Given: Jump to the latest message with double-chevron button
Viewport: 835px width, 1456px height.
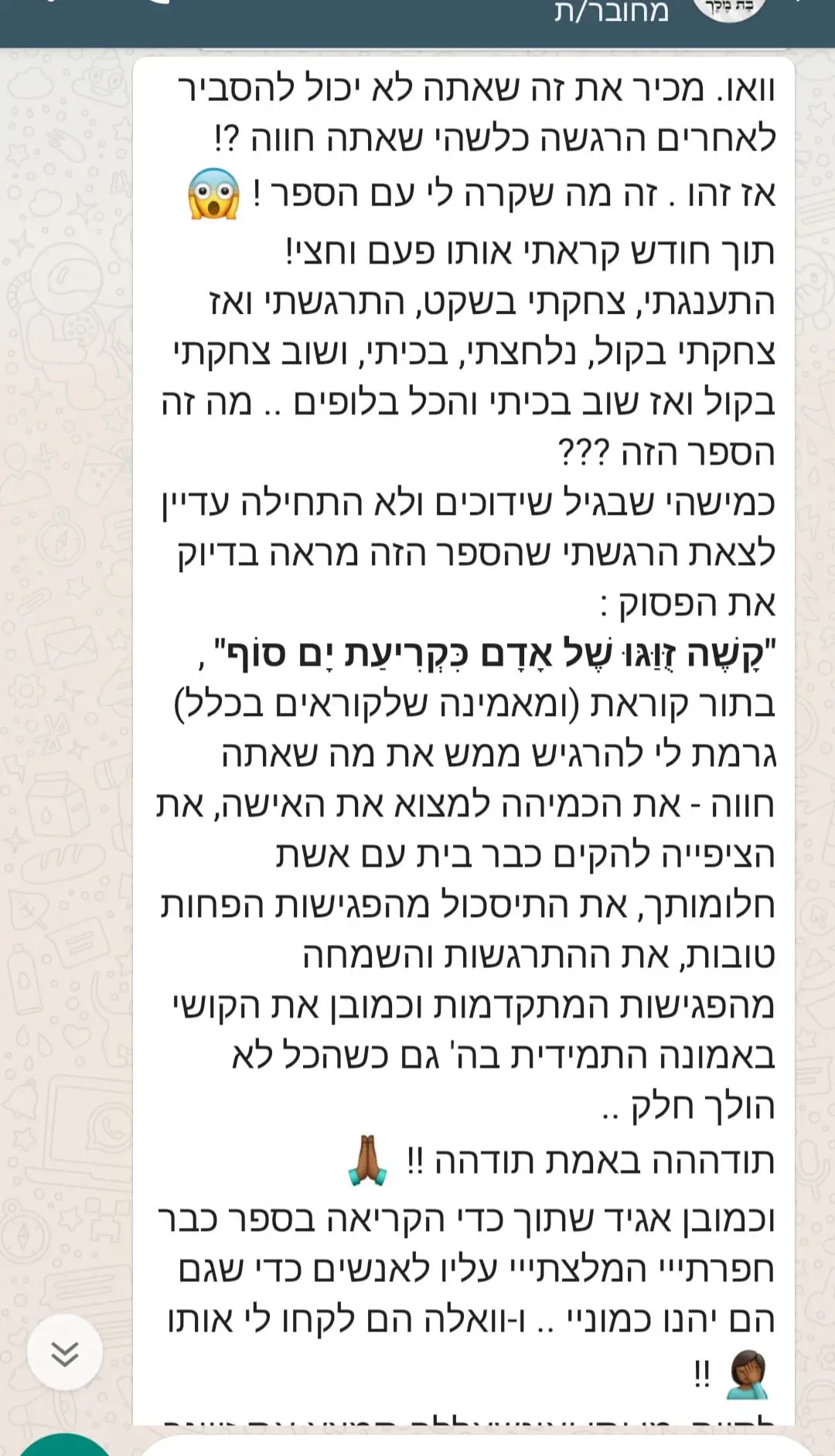Looking at the screenshot, I should tap(65, 1352).
